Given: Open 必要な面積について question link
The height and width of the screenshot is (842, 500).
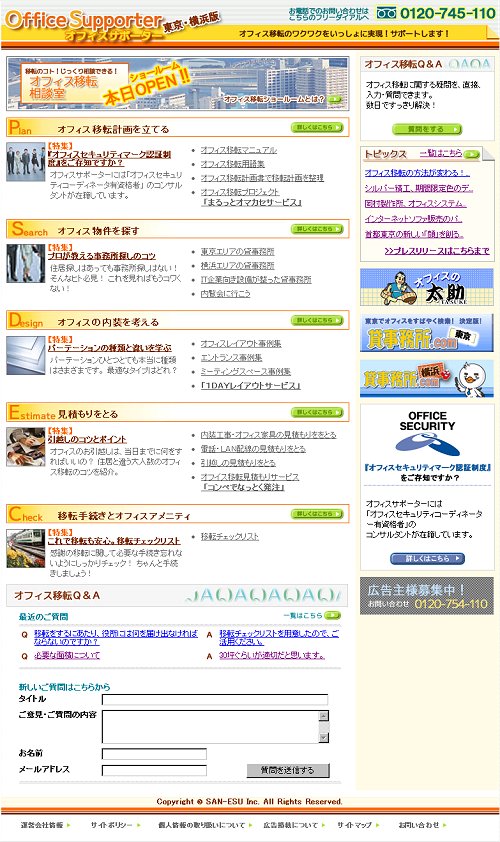Looking at the screenshot, I should coord(67,655).
